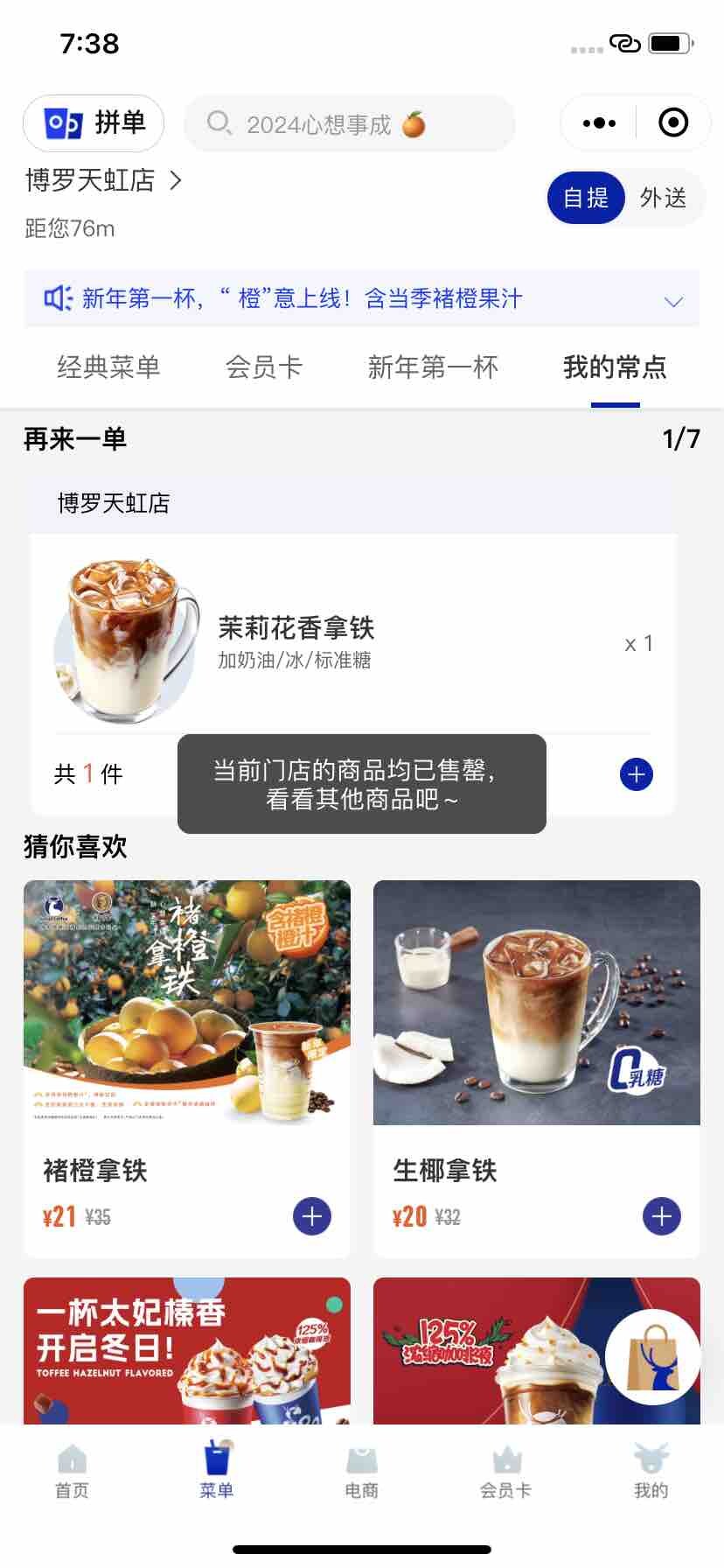Close the mini program via circle icon
The image size is (724, 1568).
672,123
